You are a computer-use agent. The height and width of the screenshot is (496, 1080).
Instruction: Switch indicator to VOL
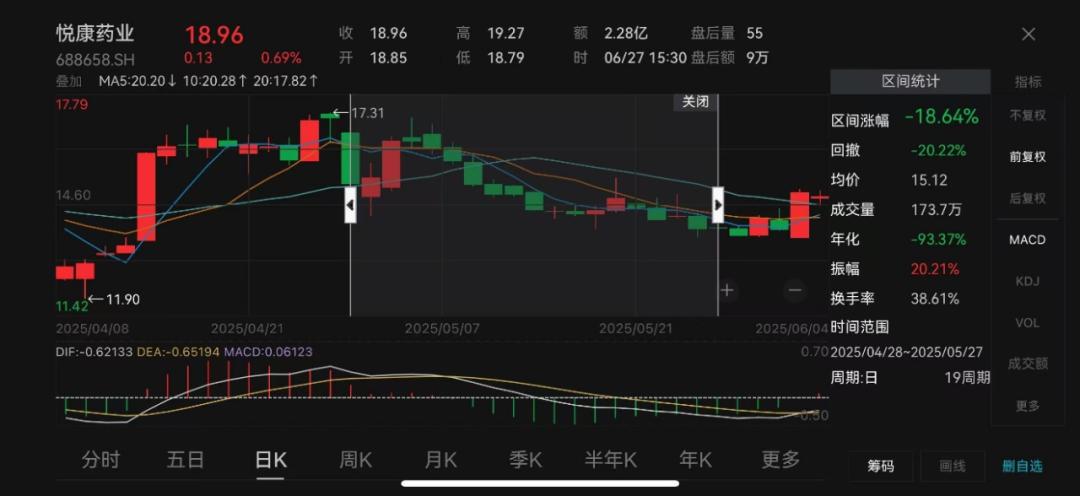tap(1027, 323)
